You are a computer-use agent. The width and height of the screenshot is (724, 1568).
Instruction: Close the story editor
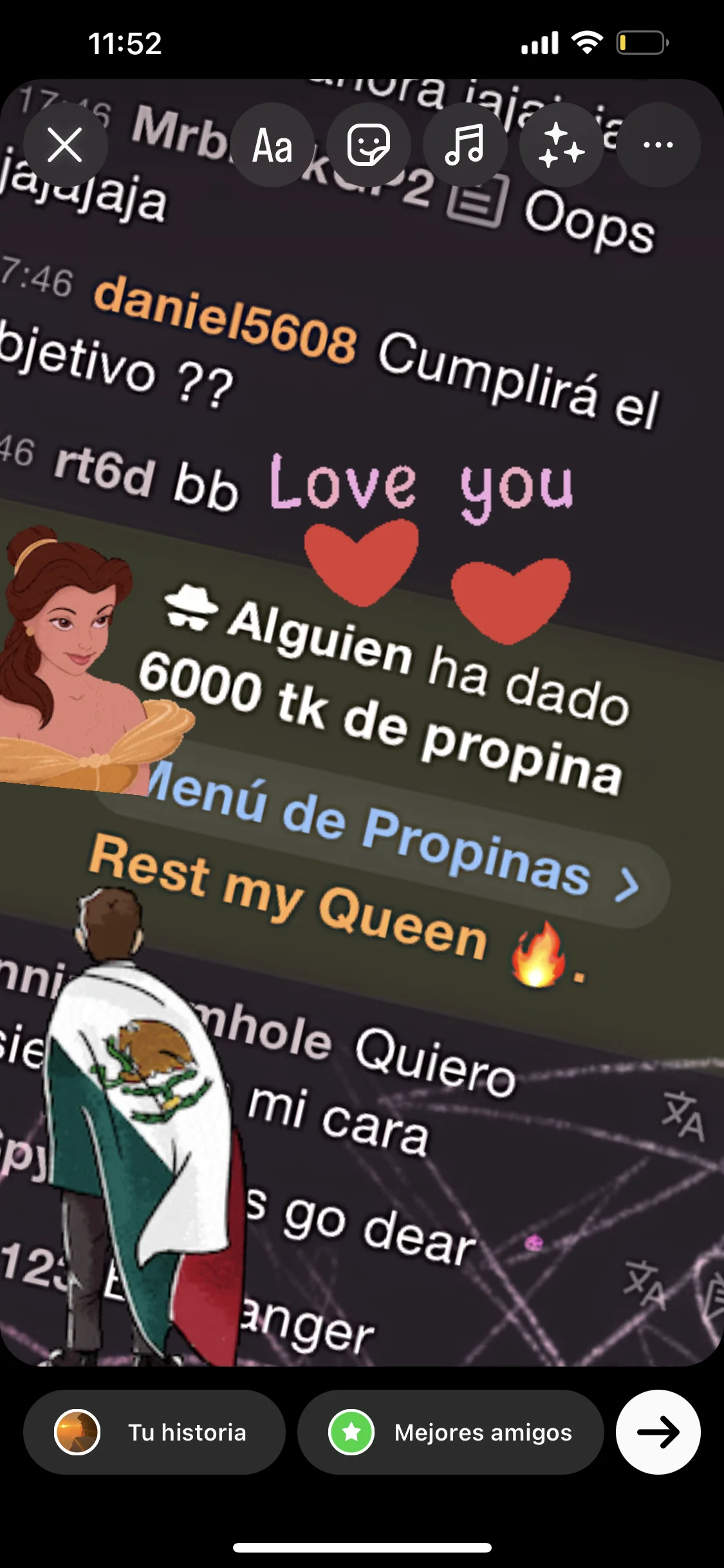click(x=65, y=145)
